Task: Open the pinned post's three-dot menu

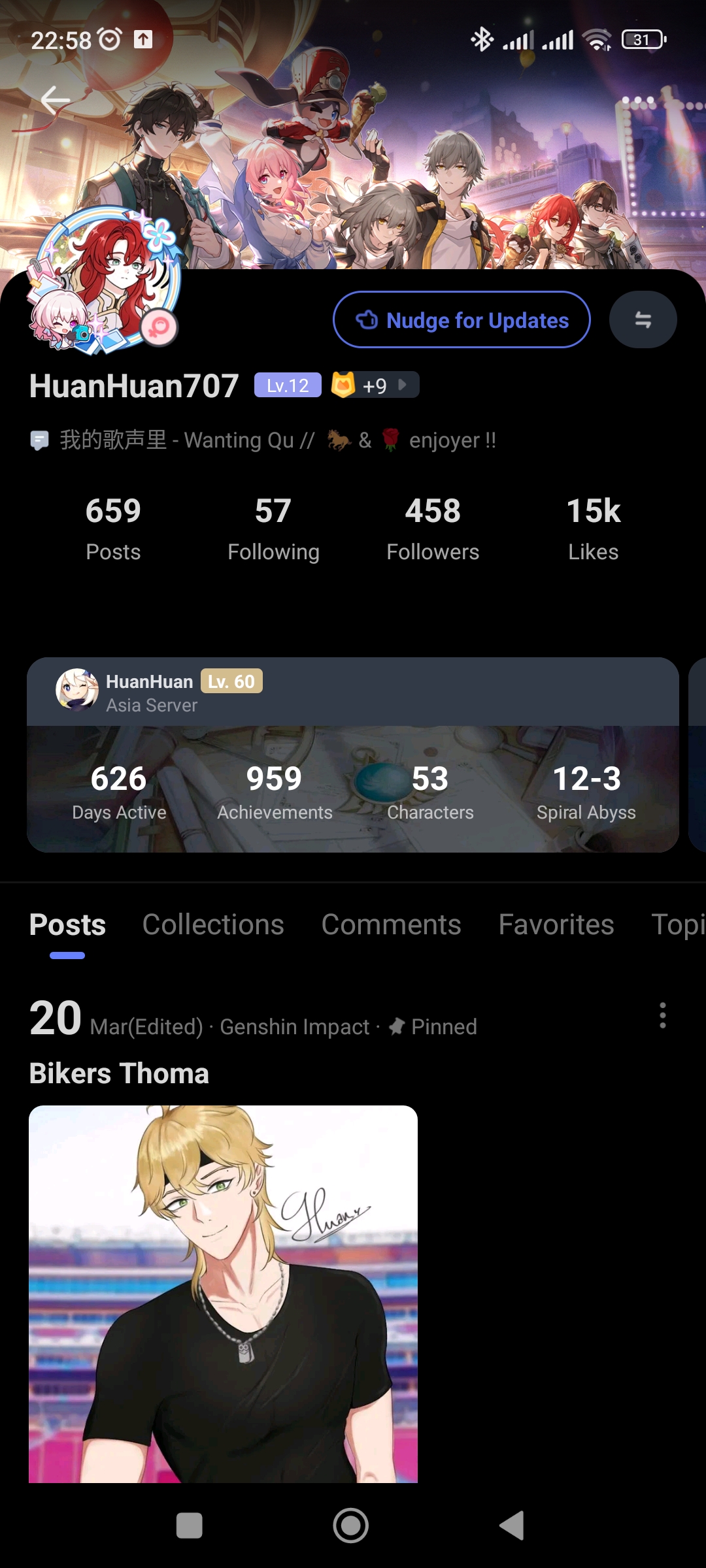Action: point(663,1016)
